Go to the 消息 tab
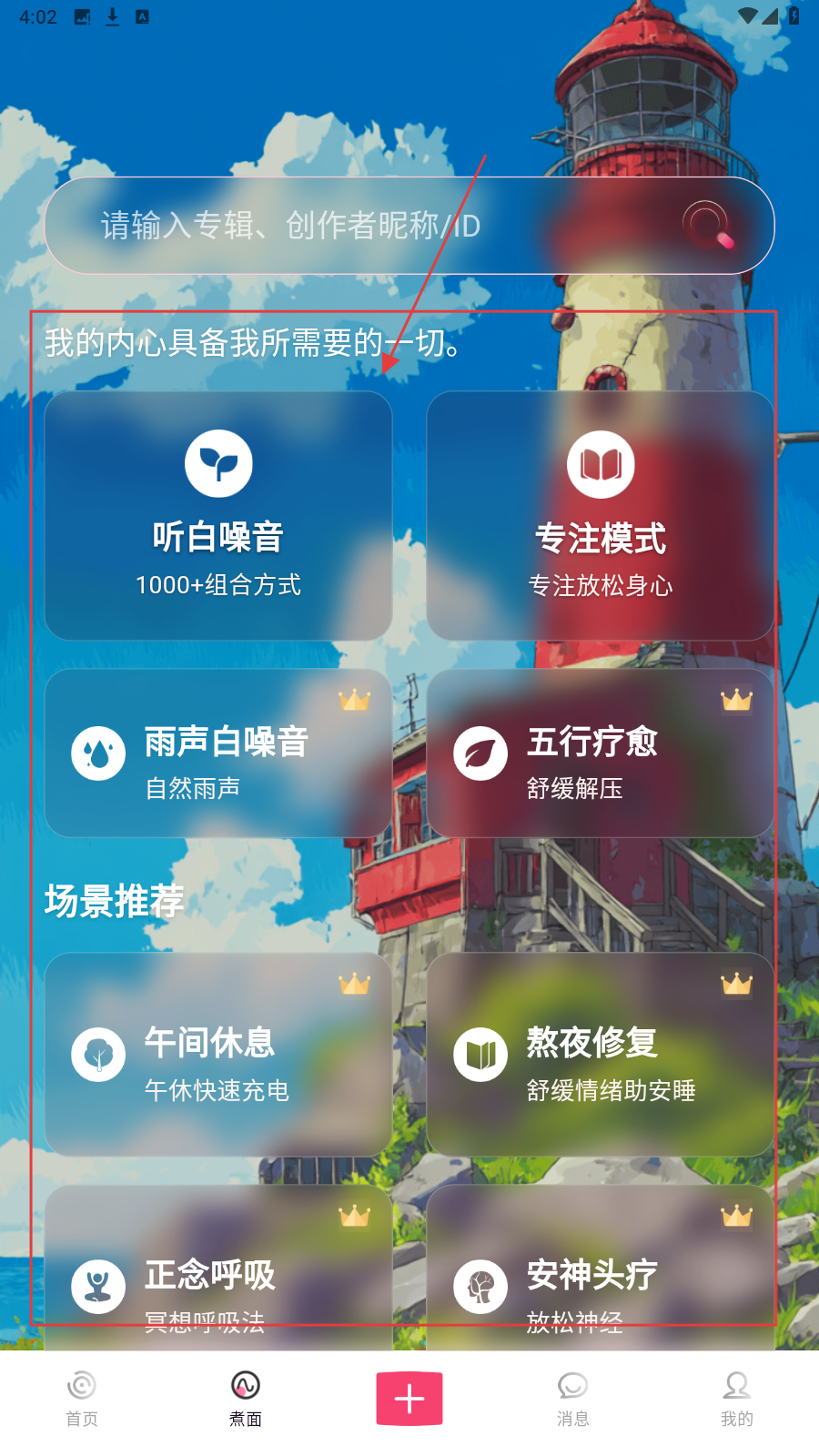Image resolution: width=819 pixels, height=1456 pixels. tap(573, 1399)
